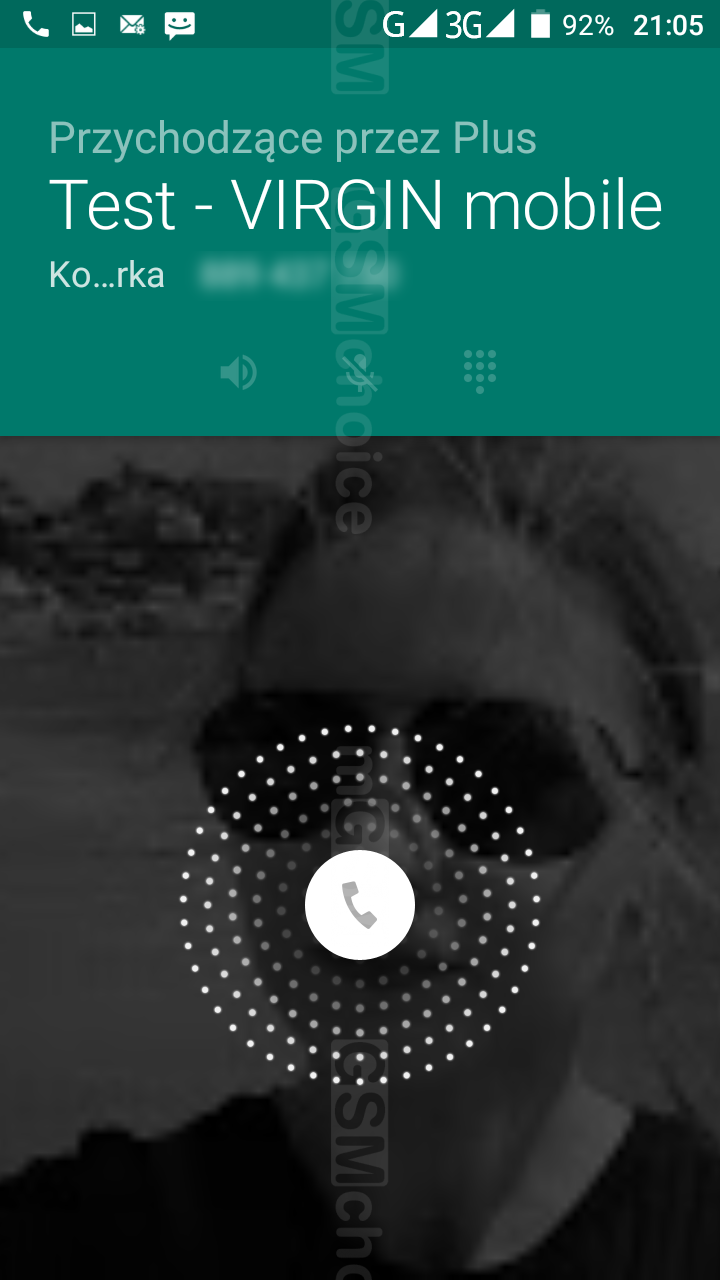720x1280 pixels.
Task: Tap the white phone answer handle
Action: click(x=360, y=905)
